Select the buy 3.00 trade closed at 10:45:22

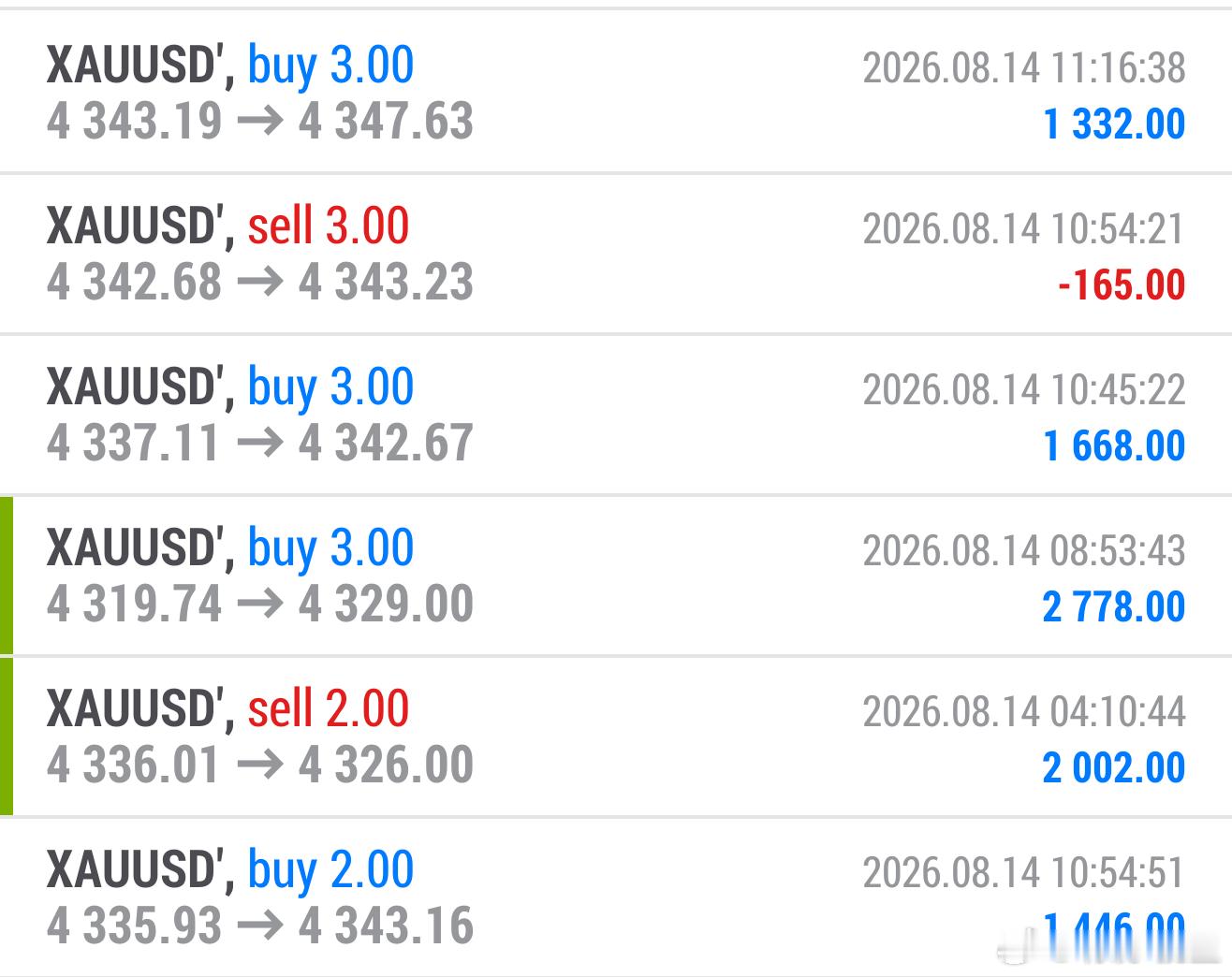pyautogui.click(x=616, y=415)
